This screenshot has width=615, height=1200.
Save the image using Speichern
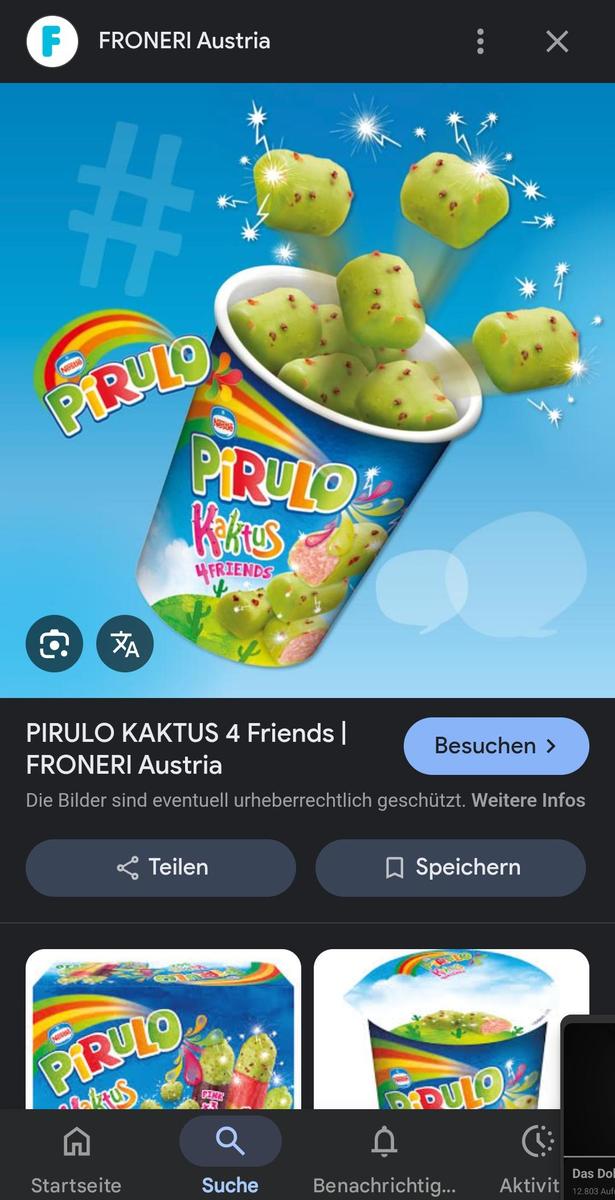point(450,867)
